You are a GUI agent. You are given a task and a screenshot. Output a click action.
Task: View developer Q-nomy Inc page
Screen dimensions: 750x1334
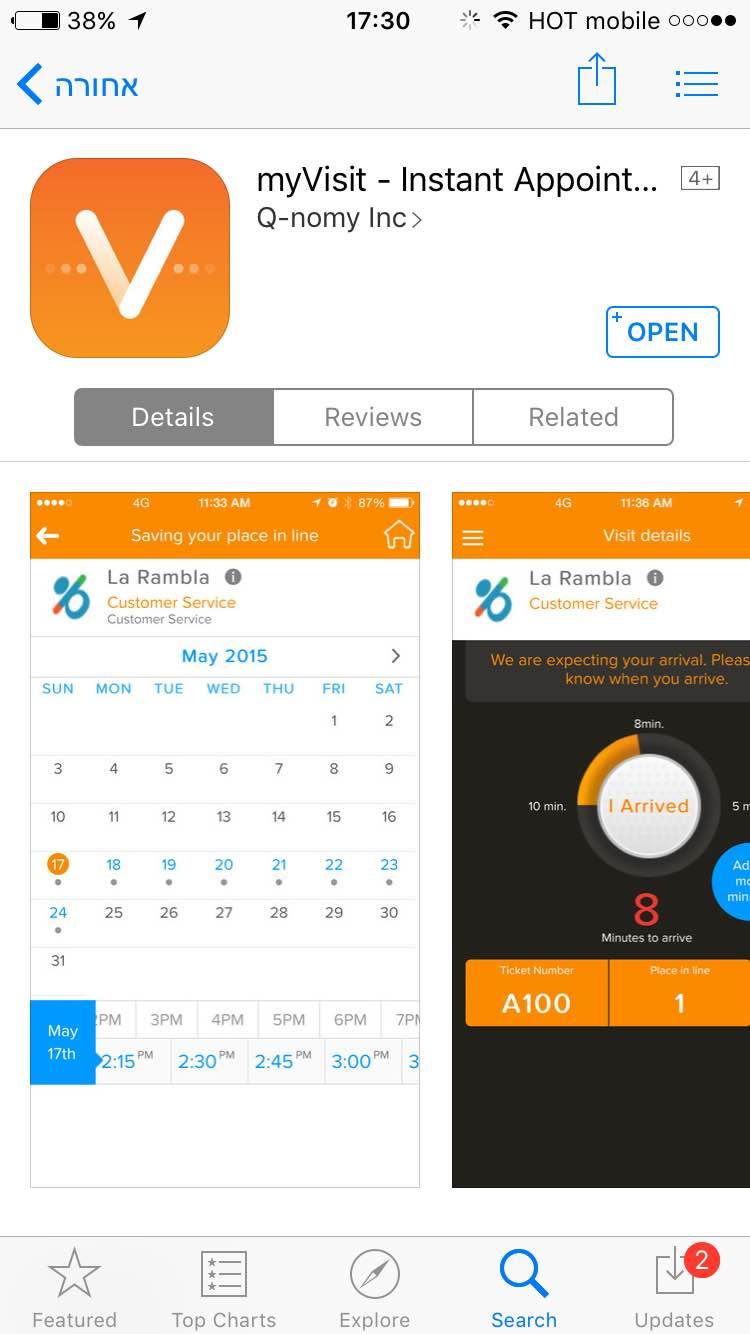coord(339,218)
